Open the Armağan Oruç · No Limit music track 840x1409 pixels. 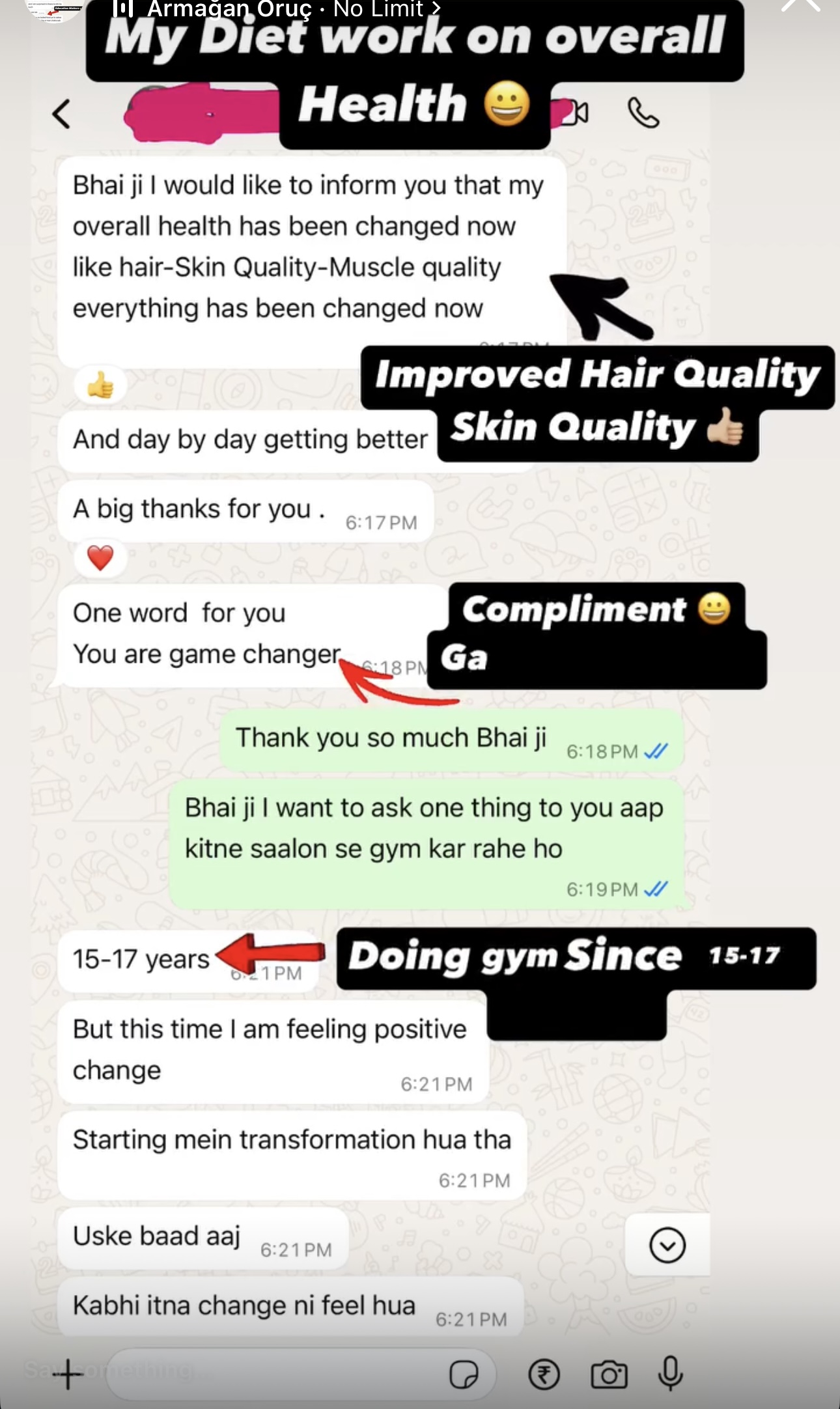278,8
